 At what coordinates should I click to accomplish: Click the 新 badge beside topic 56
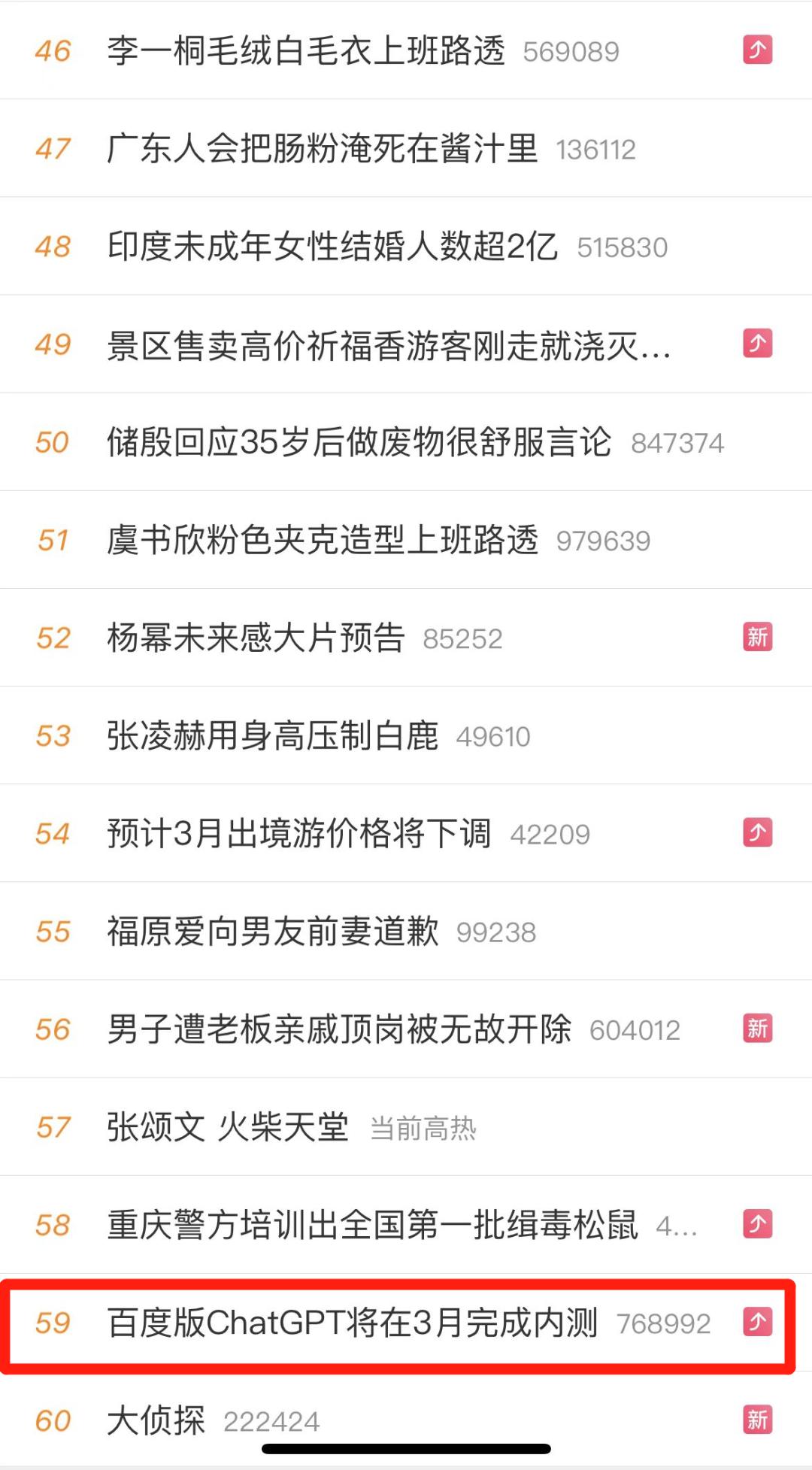pyautogui.click(x=759, y=1029)
